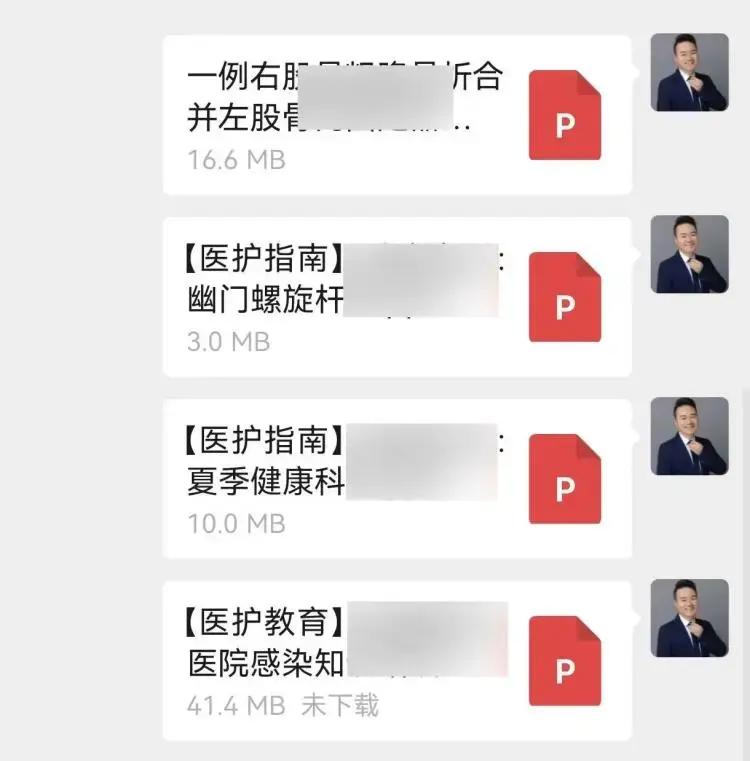Click the avatar beside the 10.0 MB guide
The width and height of the screenshot is (750, 761).
point(689,437)
